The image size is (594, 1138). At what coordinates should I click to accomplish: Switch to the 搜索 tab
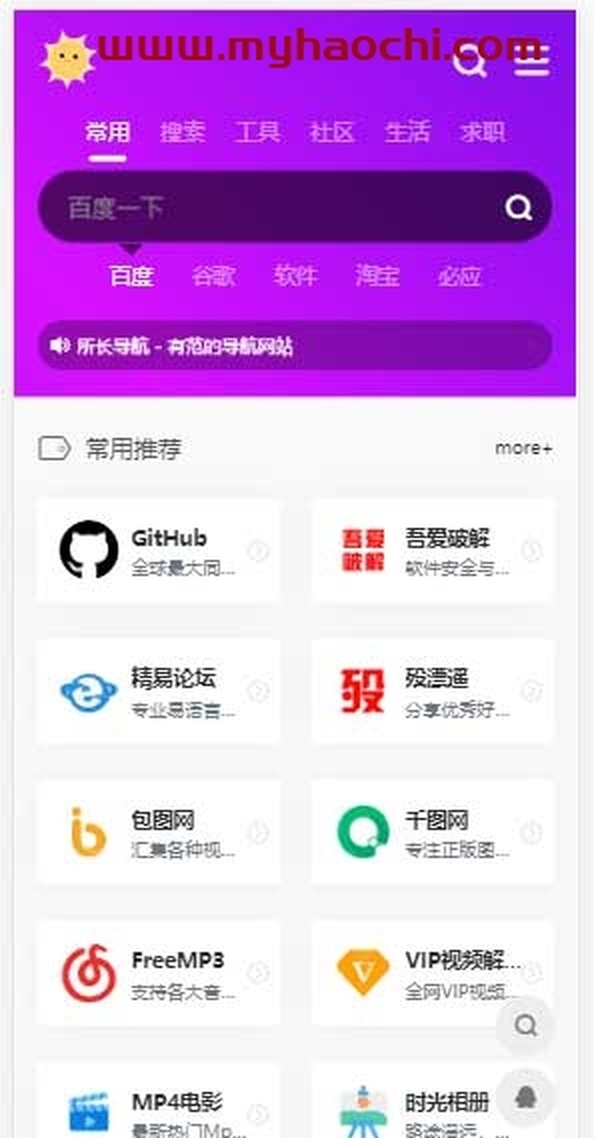[x=183, y=132]
